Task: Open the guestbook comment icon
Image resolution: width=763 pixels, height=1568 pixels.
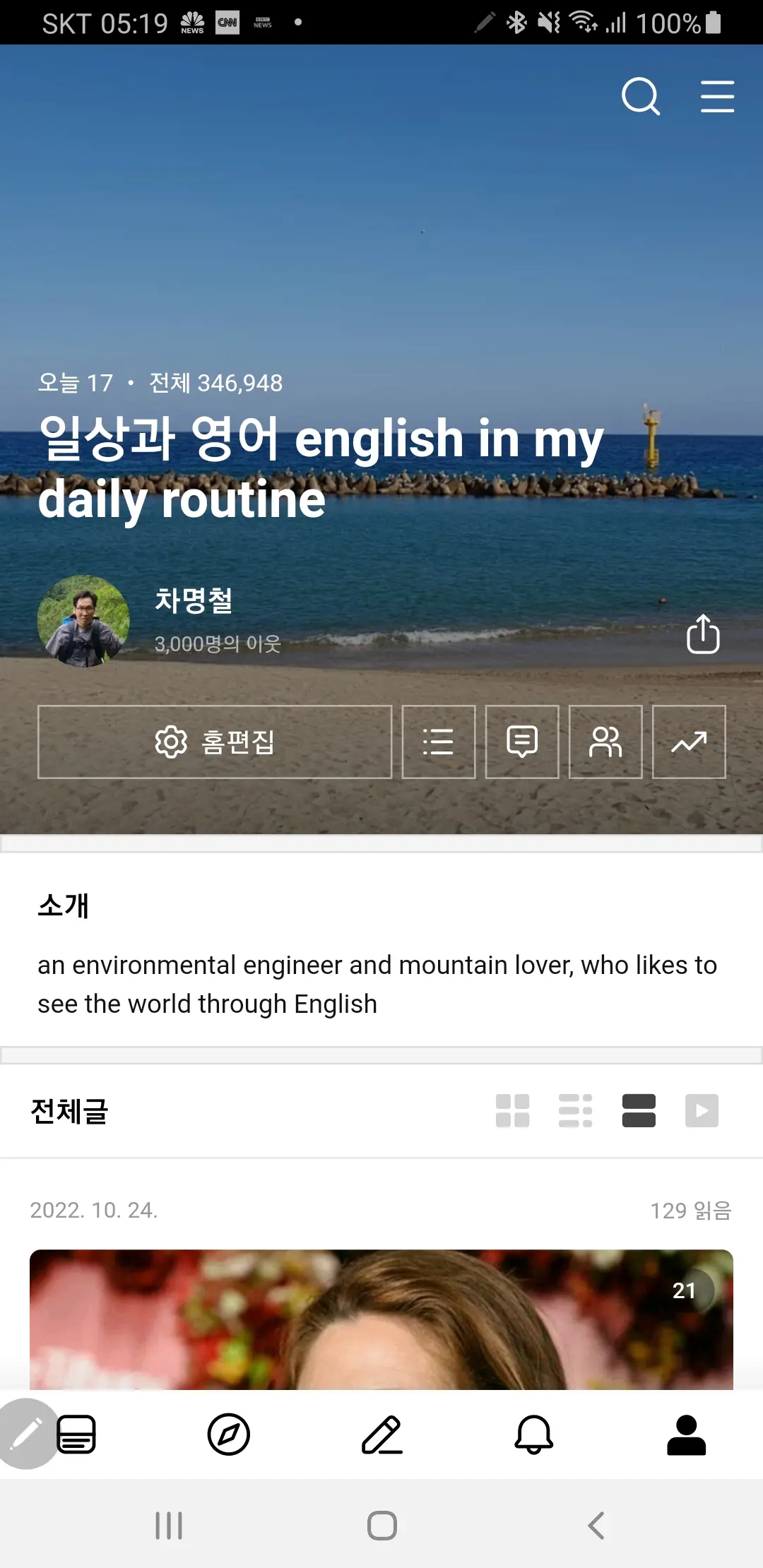Action: (x=522, y=742)
